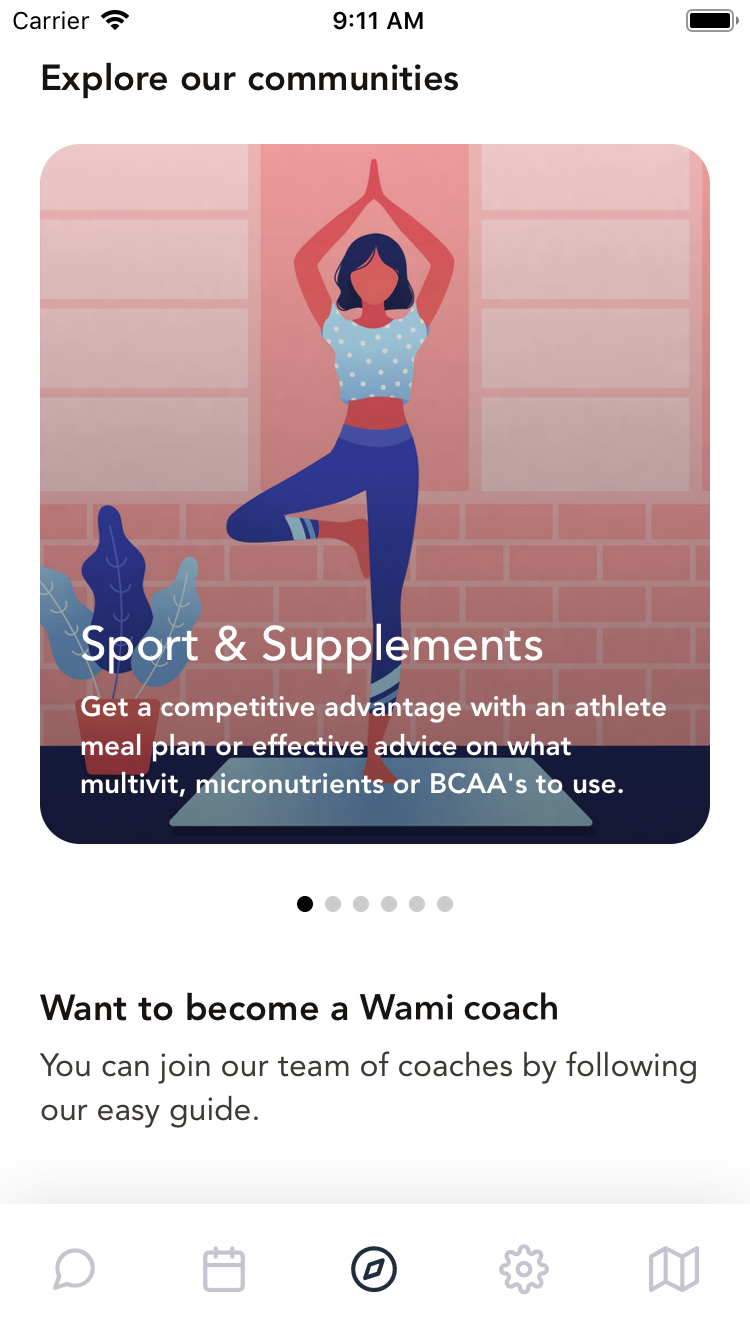This screenshot has height=1334, width=750.
Task: Open the Sport & Supplements community card
Action: pyautogui.click(x=375, y=494)
